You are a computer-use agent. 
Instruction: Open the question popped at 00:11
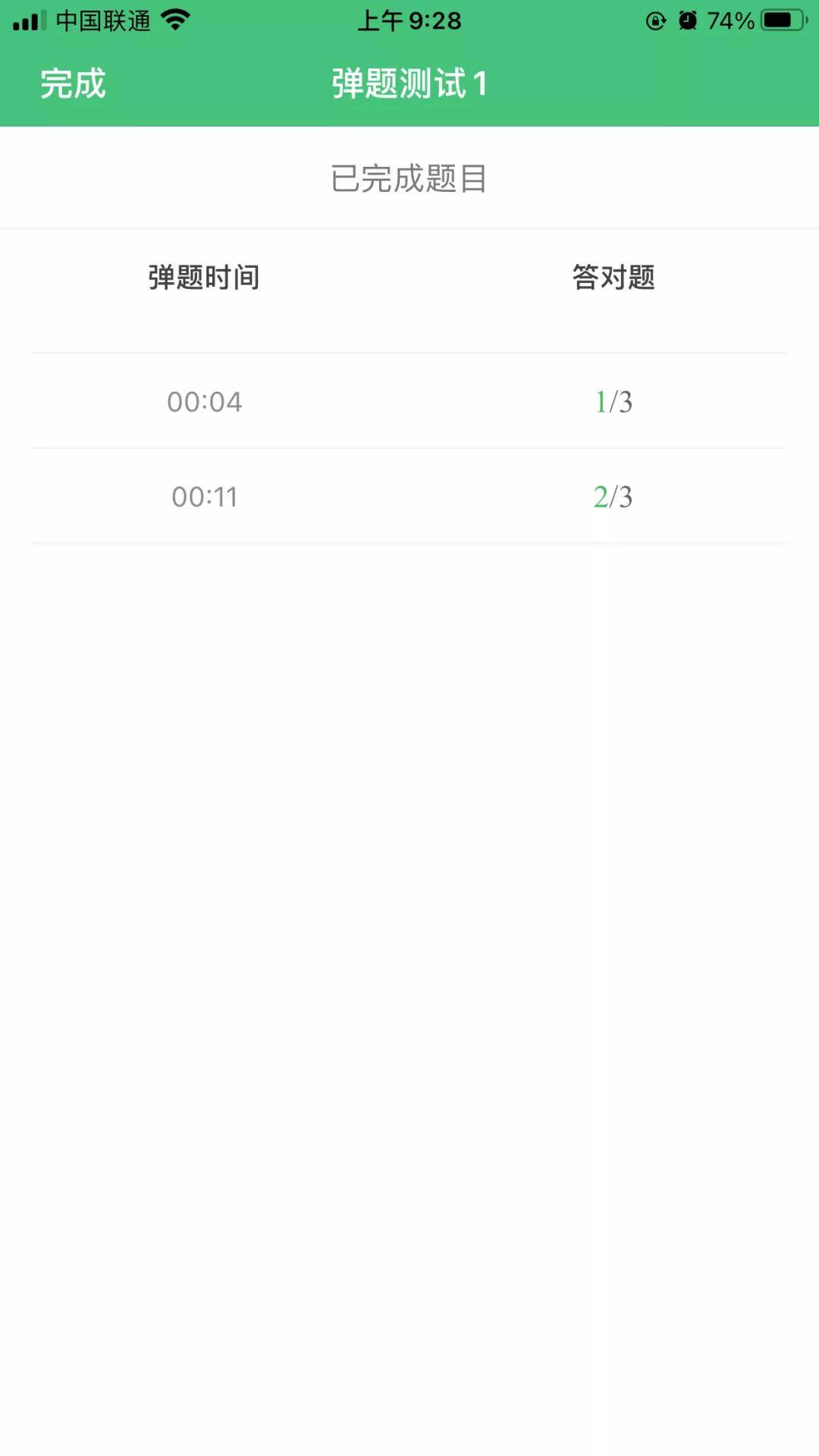pos(203,497)
